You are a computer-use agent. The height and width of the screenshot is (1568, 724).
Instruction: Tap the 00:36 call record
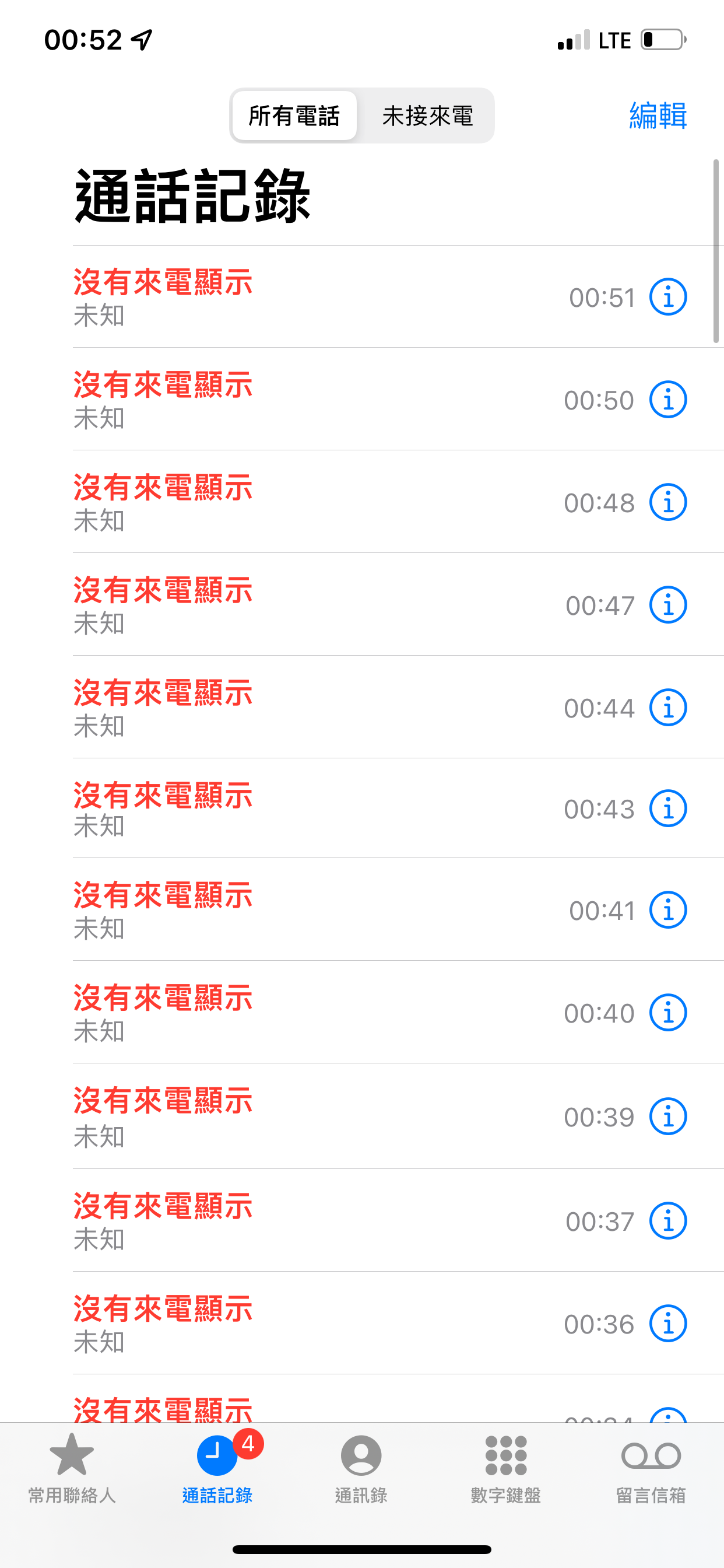pyautogui.click(x=362, y=1324)
